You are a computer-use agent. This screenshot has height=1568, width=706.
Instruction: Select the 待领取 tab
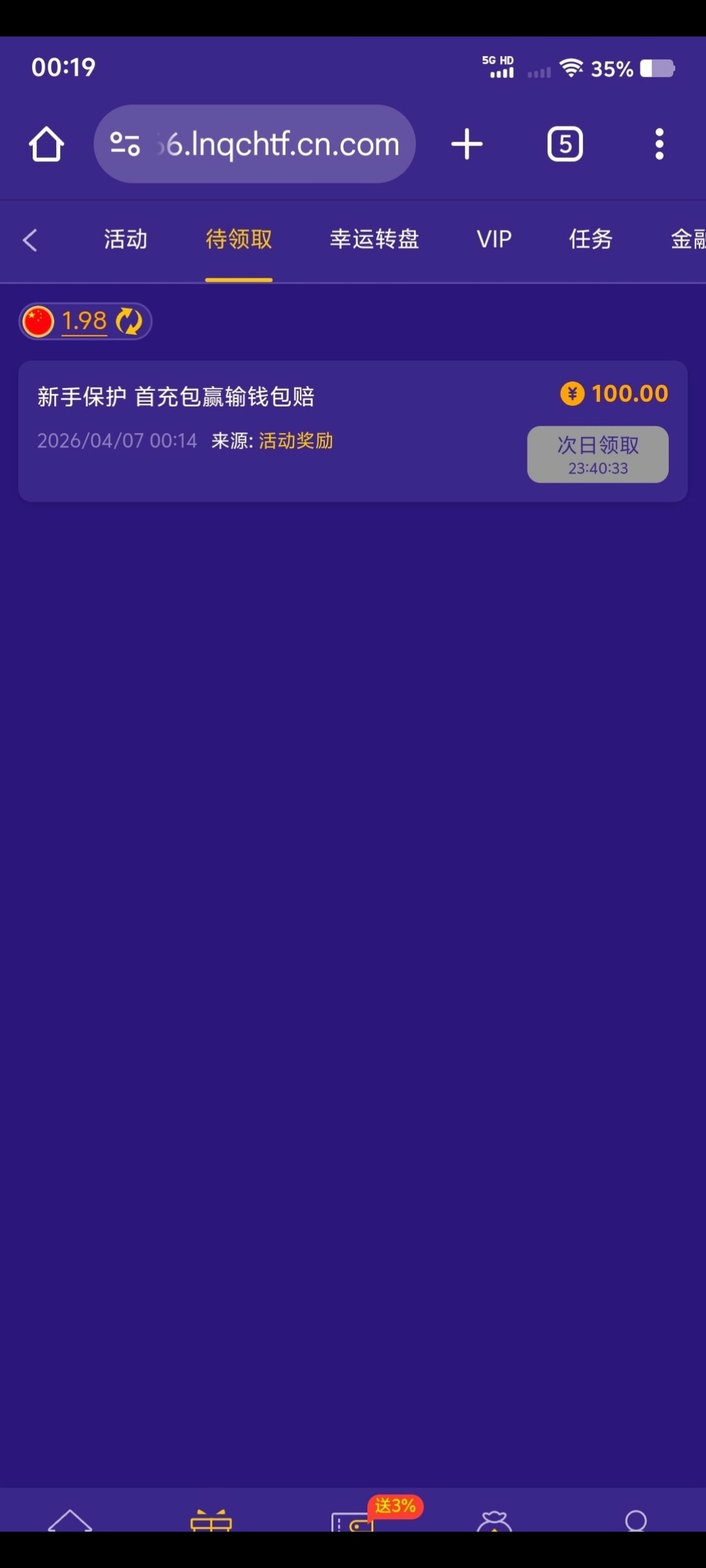[x=239, y=240]
